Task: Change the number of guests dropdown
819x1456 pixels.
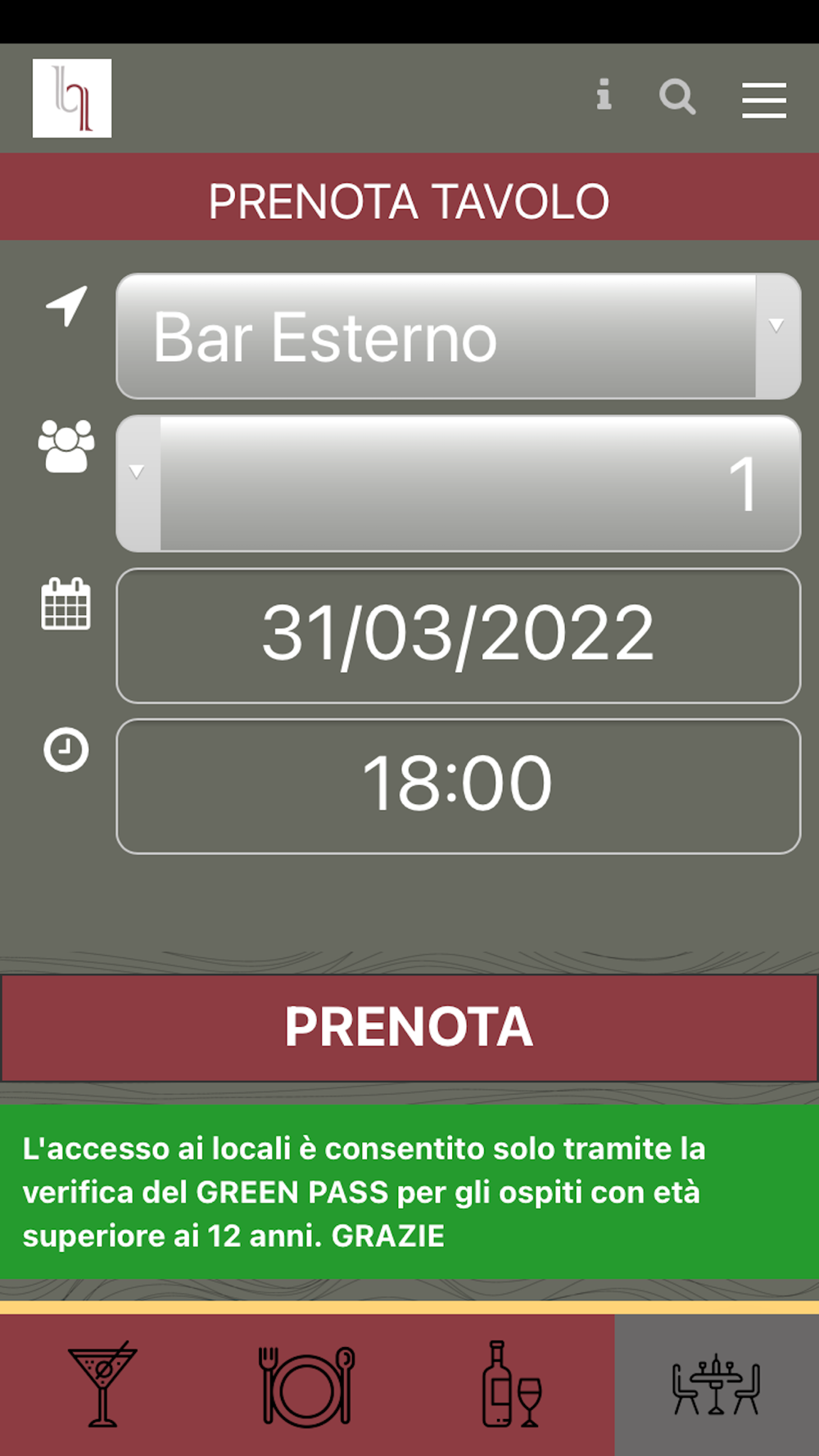Action: tap(459, 483)
